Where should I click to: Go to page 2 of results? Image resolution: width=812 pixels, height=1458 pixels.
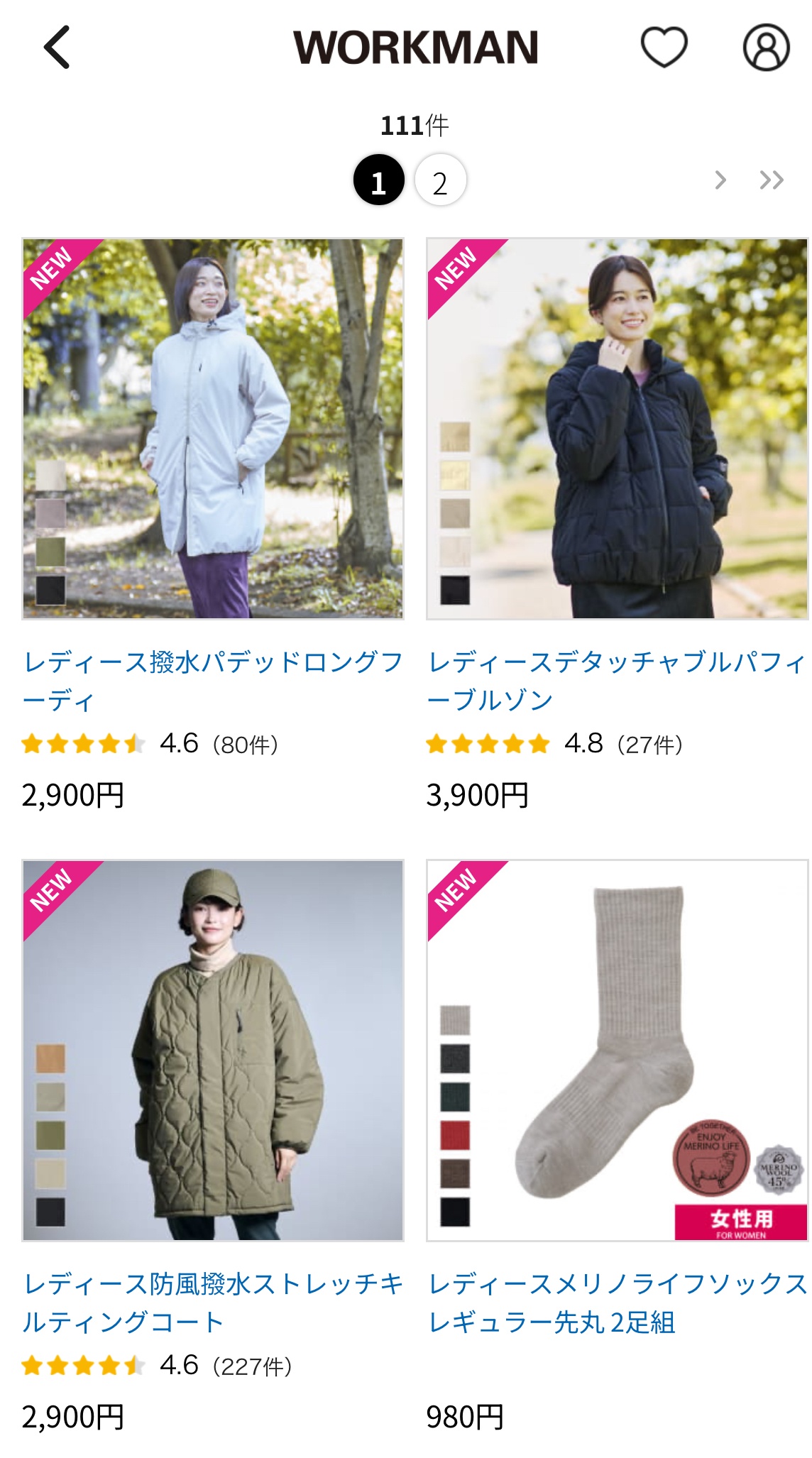point(440,181)
